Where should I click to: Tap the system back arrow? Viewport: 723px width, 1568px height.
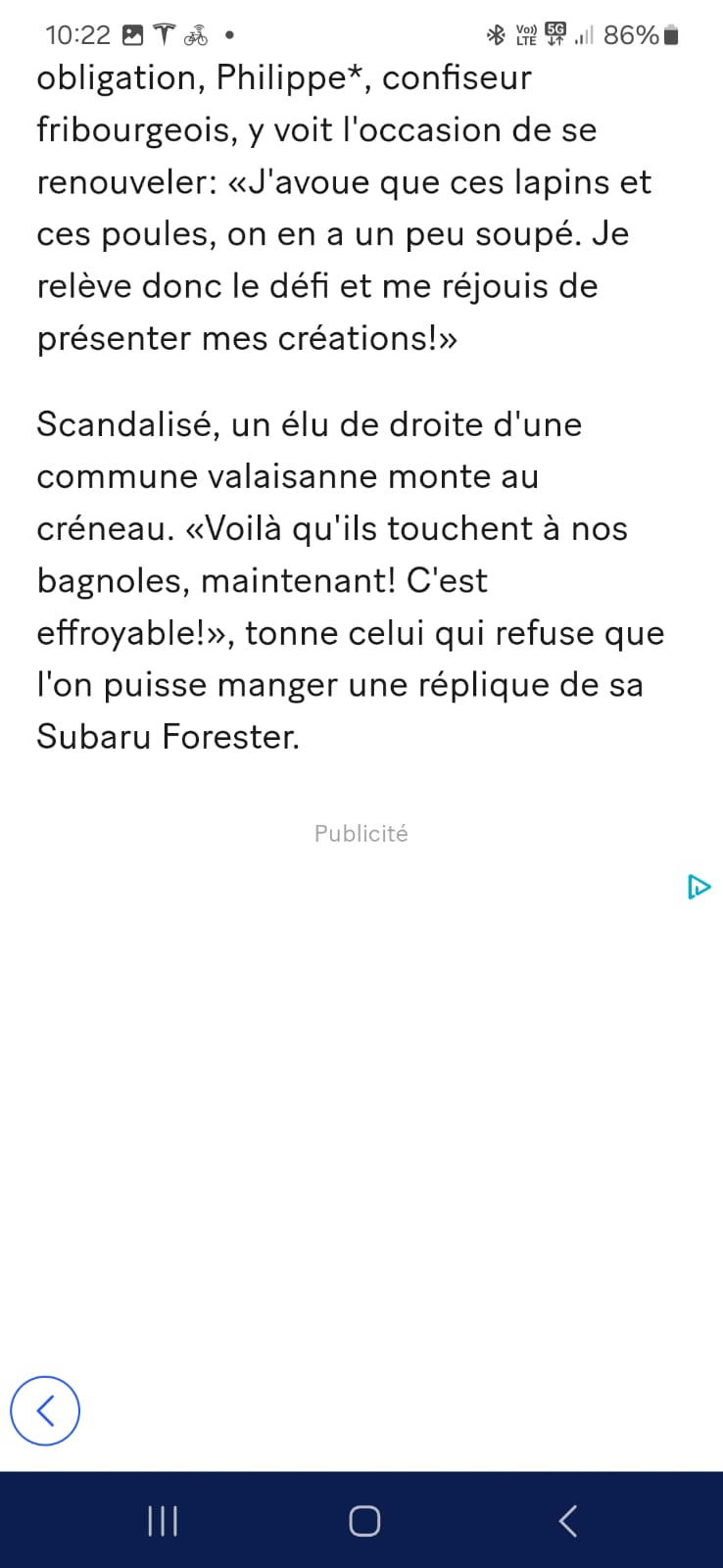[x=568, y=1521]
